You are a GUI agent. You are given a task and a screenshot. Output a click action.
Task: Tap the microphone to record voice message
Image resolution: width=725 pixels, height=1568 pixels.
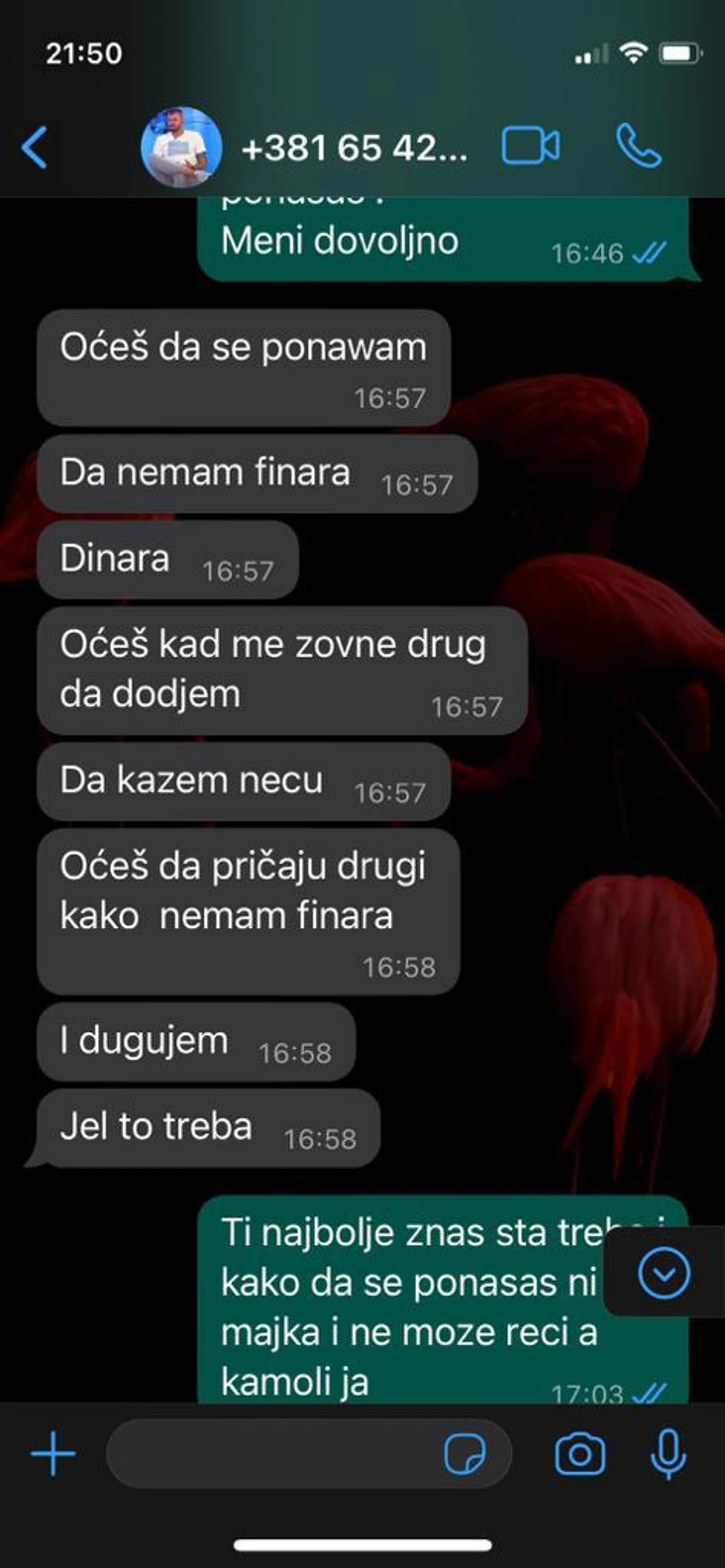pyautogui.click(x=668, y=1453)
